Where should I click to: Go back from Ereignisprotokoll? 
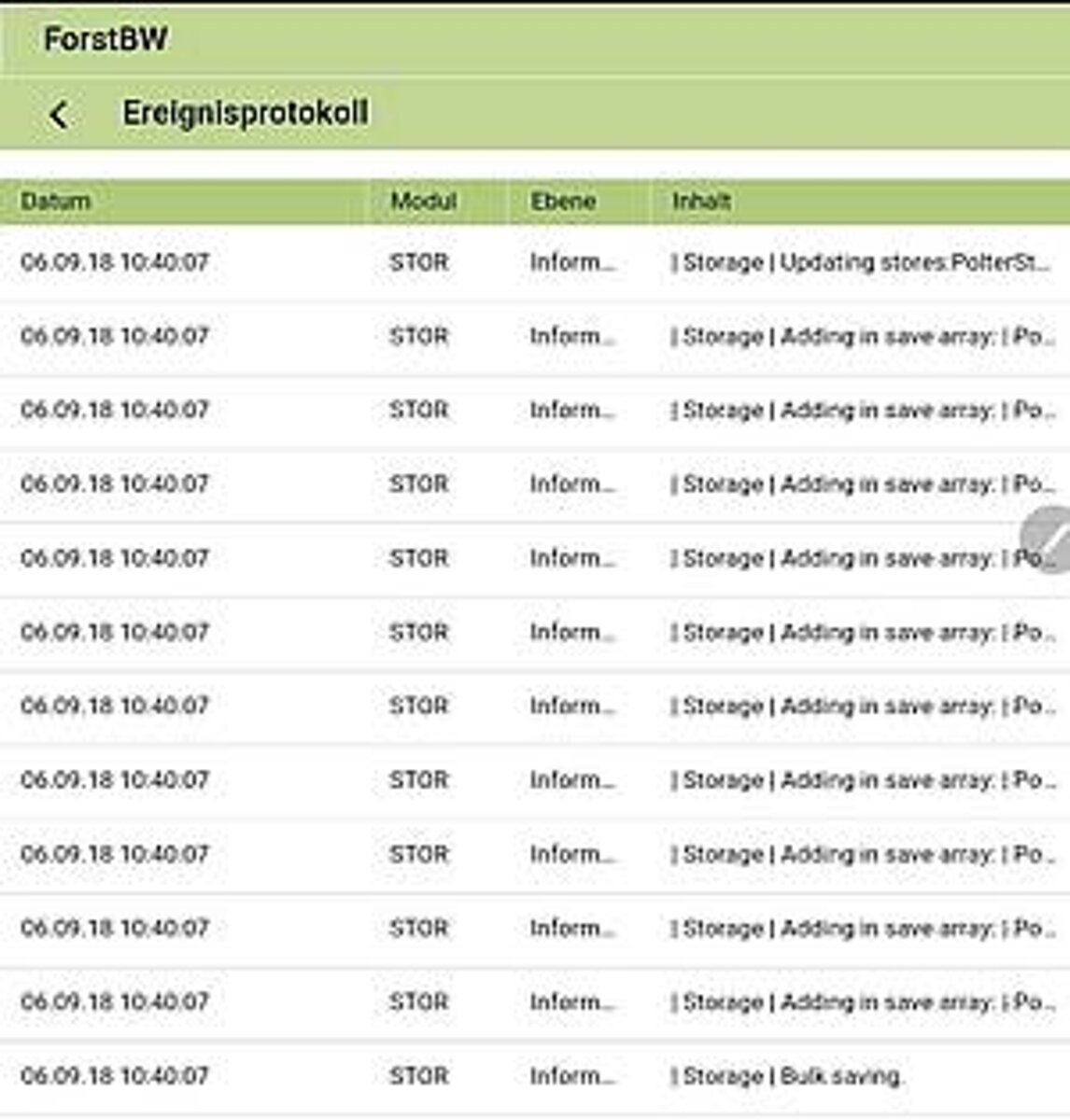pos(58,115)
